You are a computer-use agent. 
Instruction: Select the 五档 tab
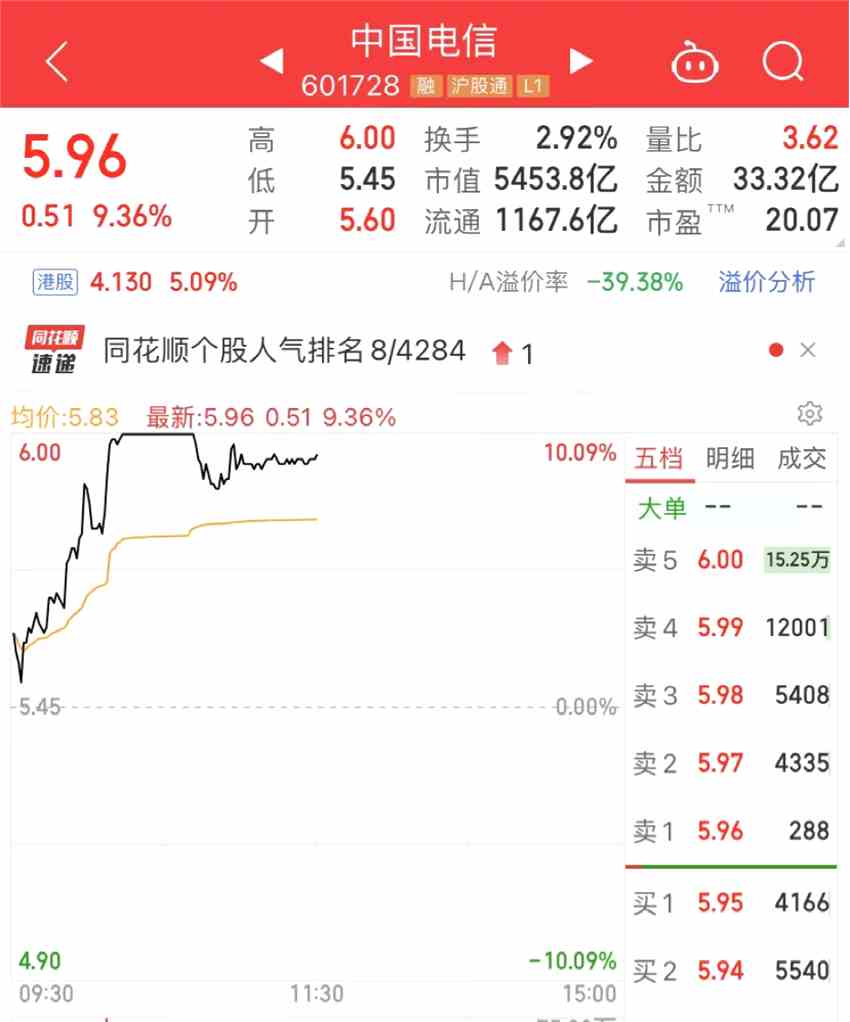(x=659, y=458)
